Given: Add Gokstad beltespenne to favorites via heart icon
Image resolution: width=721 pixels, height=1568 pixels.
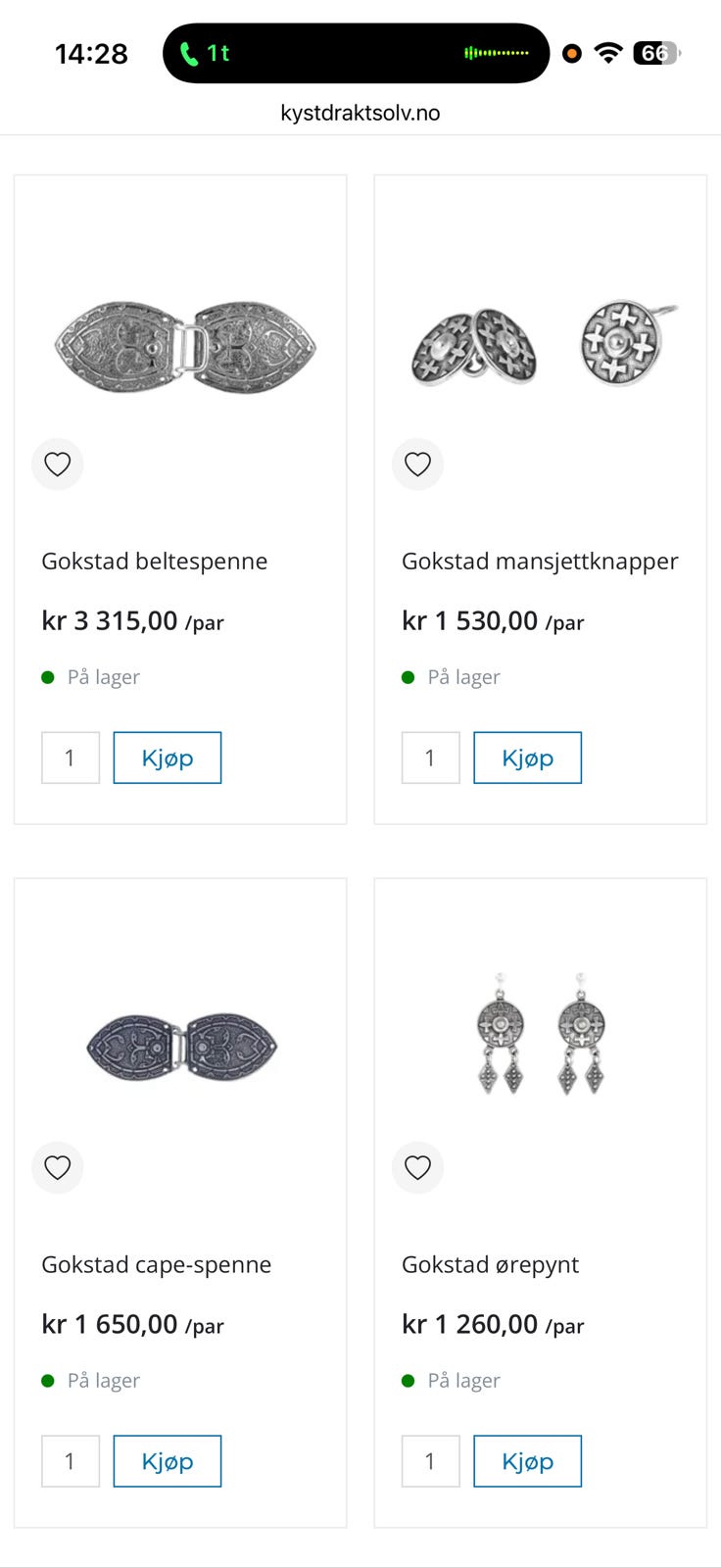Looking at the screenshot, I should coord(57,464).
